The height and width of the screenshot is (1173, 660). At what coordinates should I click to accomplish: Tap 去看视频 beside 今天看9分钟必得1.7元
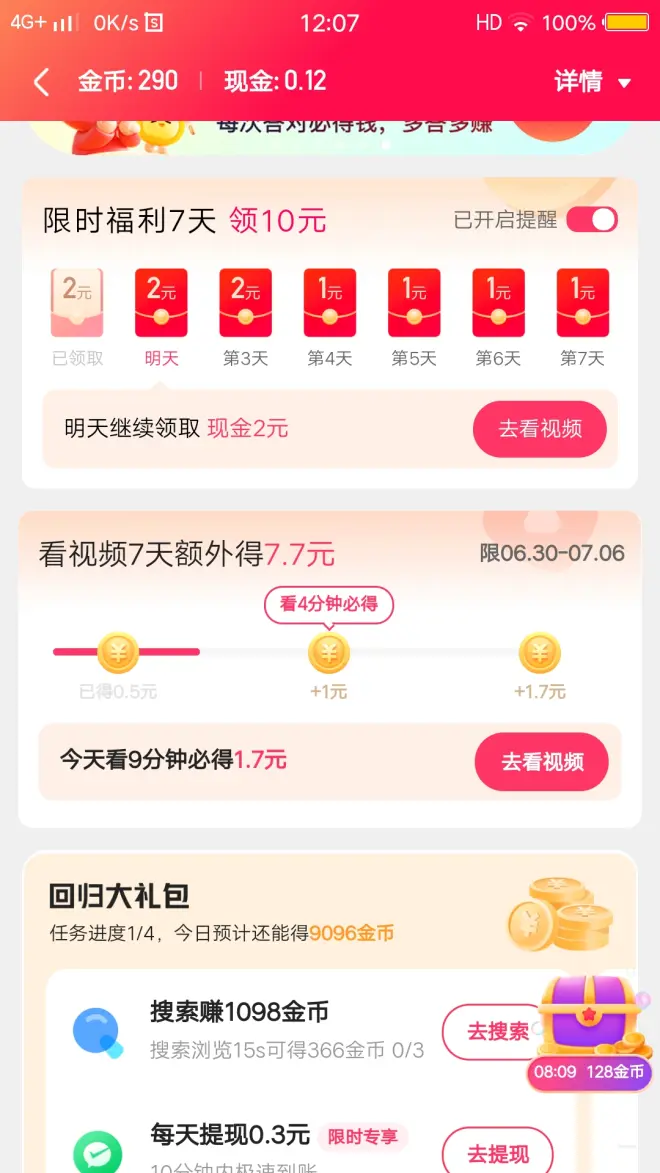541,762
